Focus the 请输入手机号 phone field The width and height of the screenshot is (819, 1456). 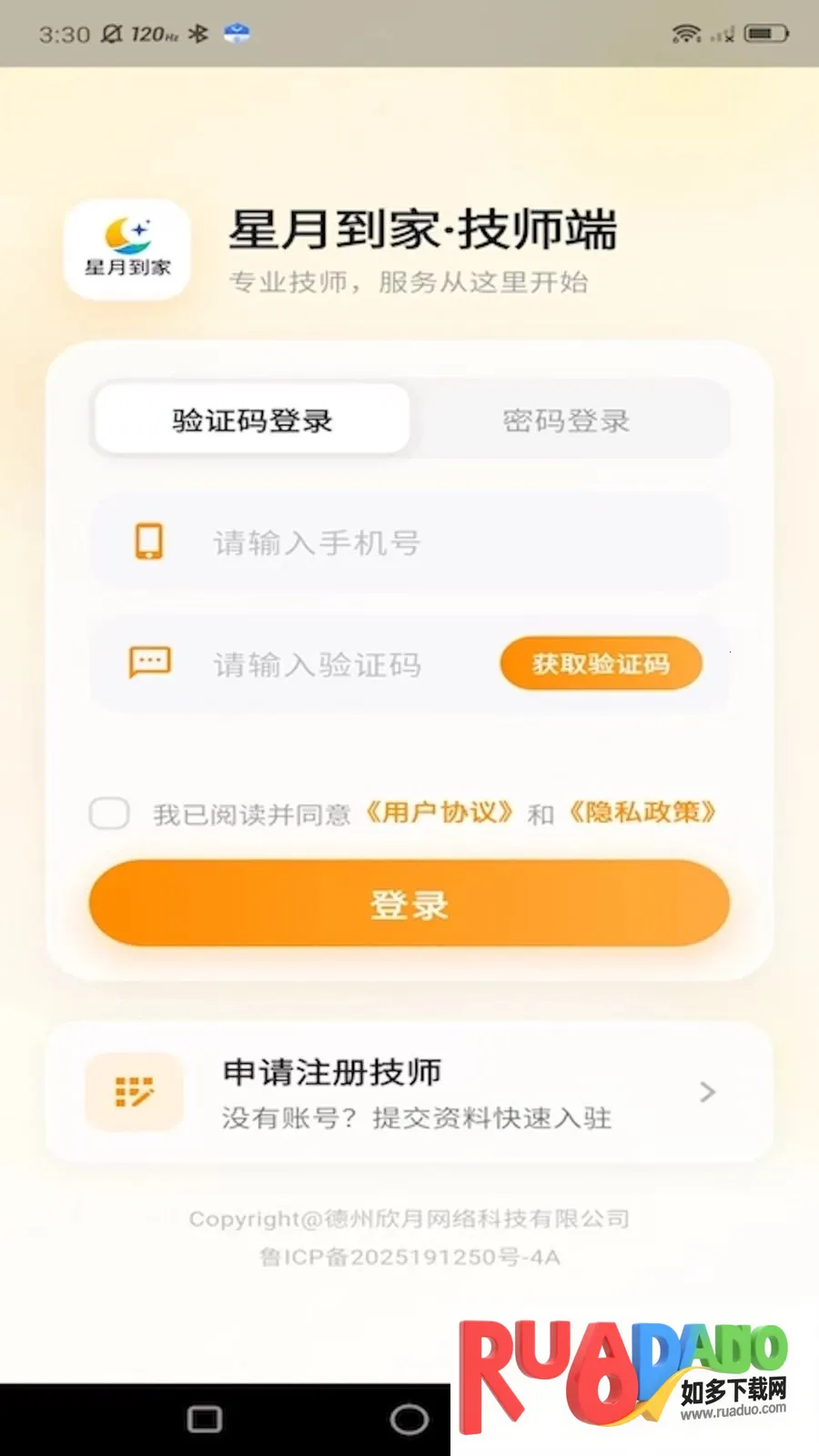[409, 542]
